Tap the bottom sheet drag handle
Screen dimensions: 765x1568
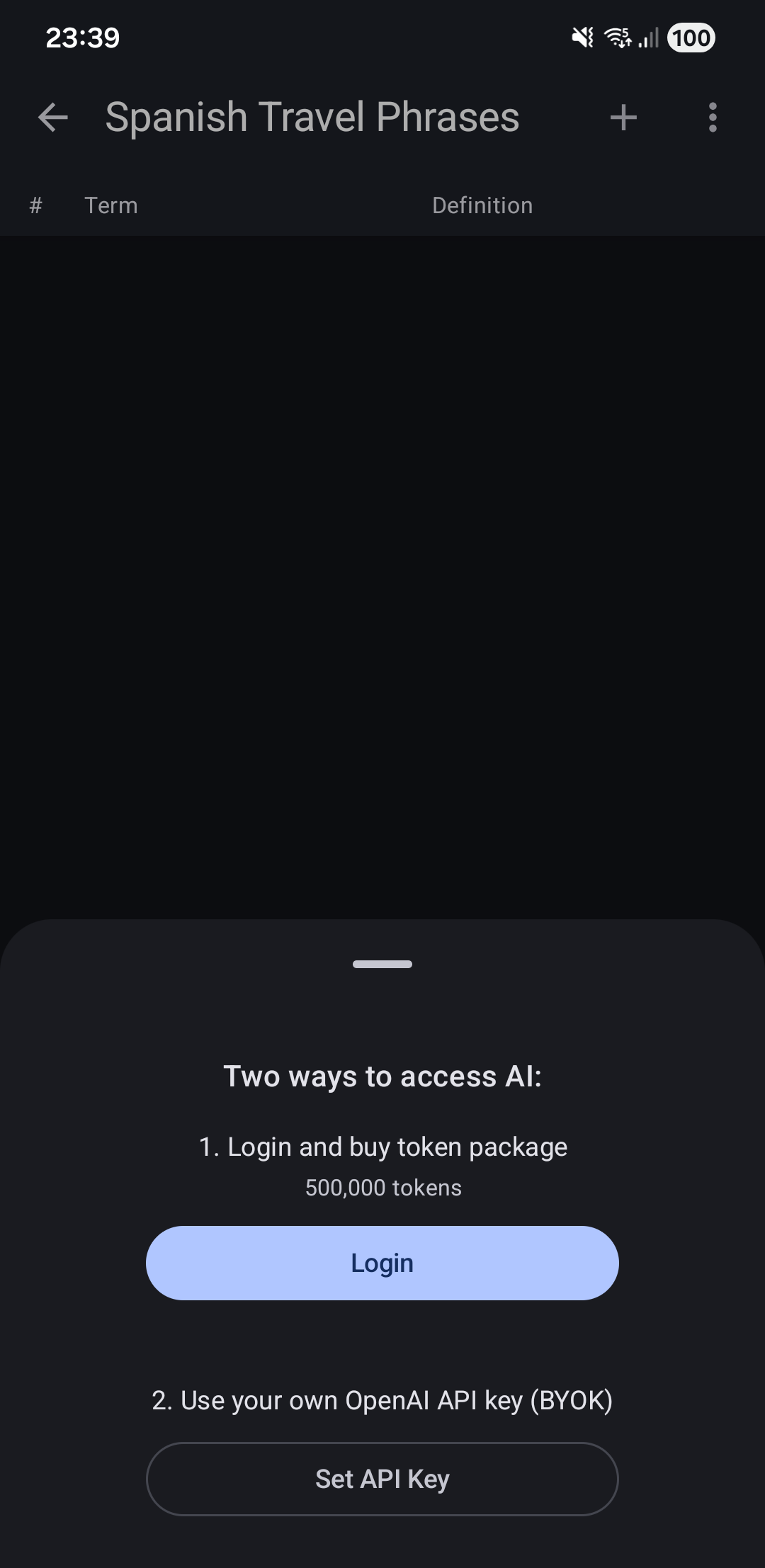[x=382, y=964]
